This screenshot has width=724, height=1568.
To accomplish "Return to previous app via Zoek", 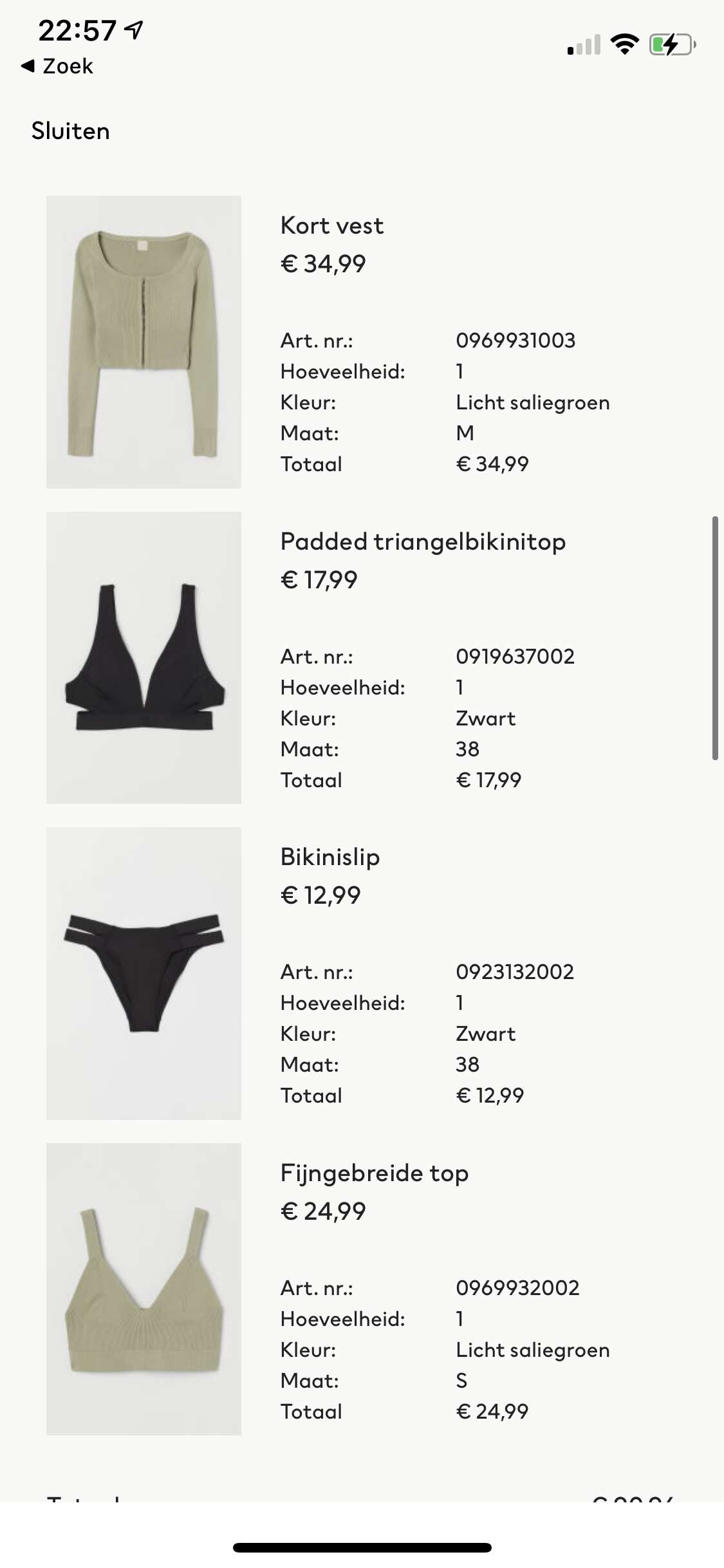I will point(58,66).
